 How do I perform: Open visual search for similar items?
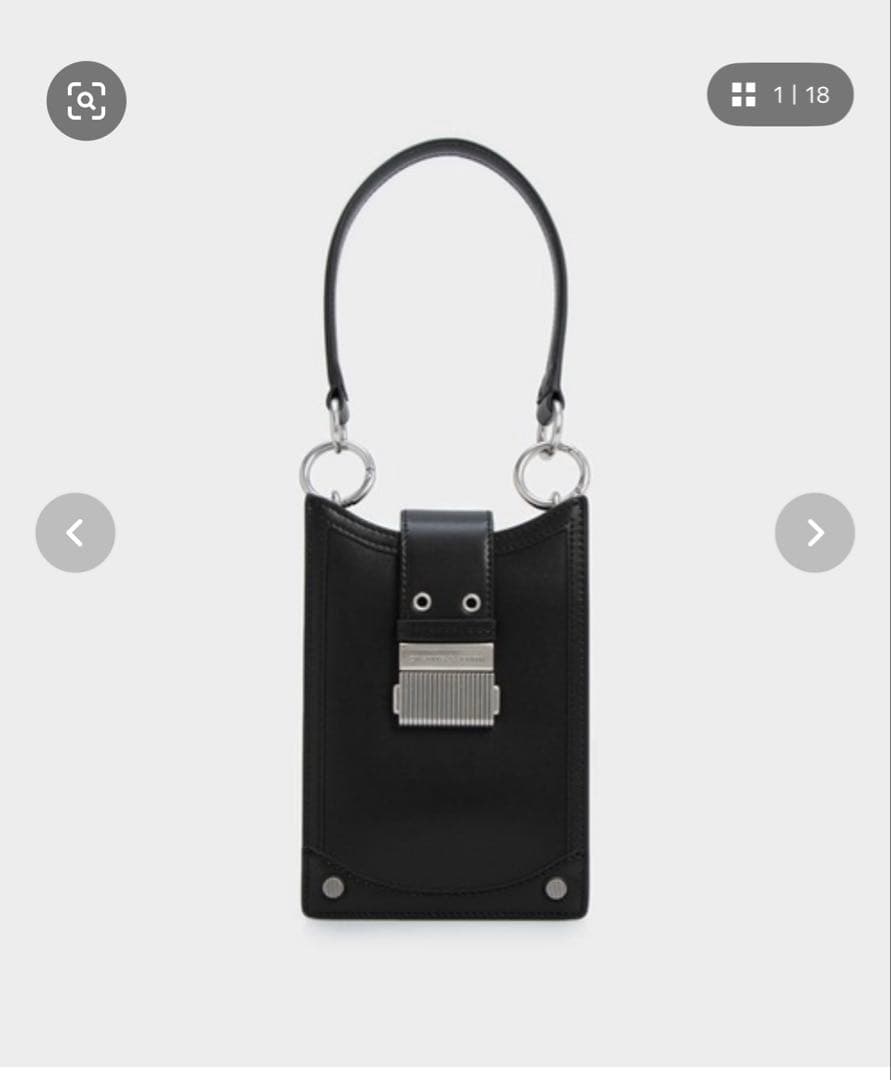(x=86, y=101)
